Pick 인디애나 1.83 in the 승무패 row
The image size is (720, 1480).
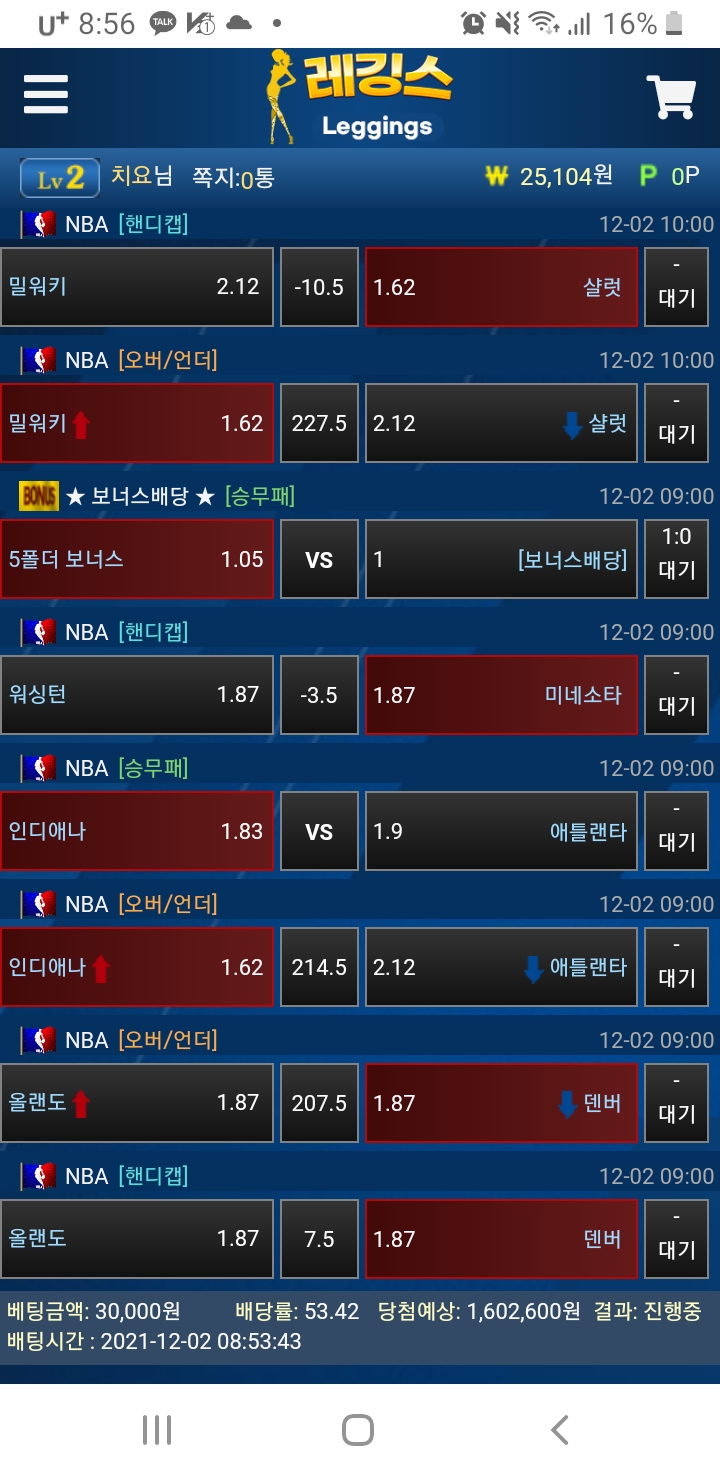136,831
